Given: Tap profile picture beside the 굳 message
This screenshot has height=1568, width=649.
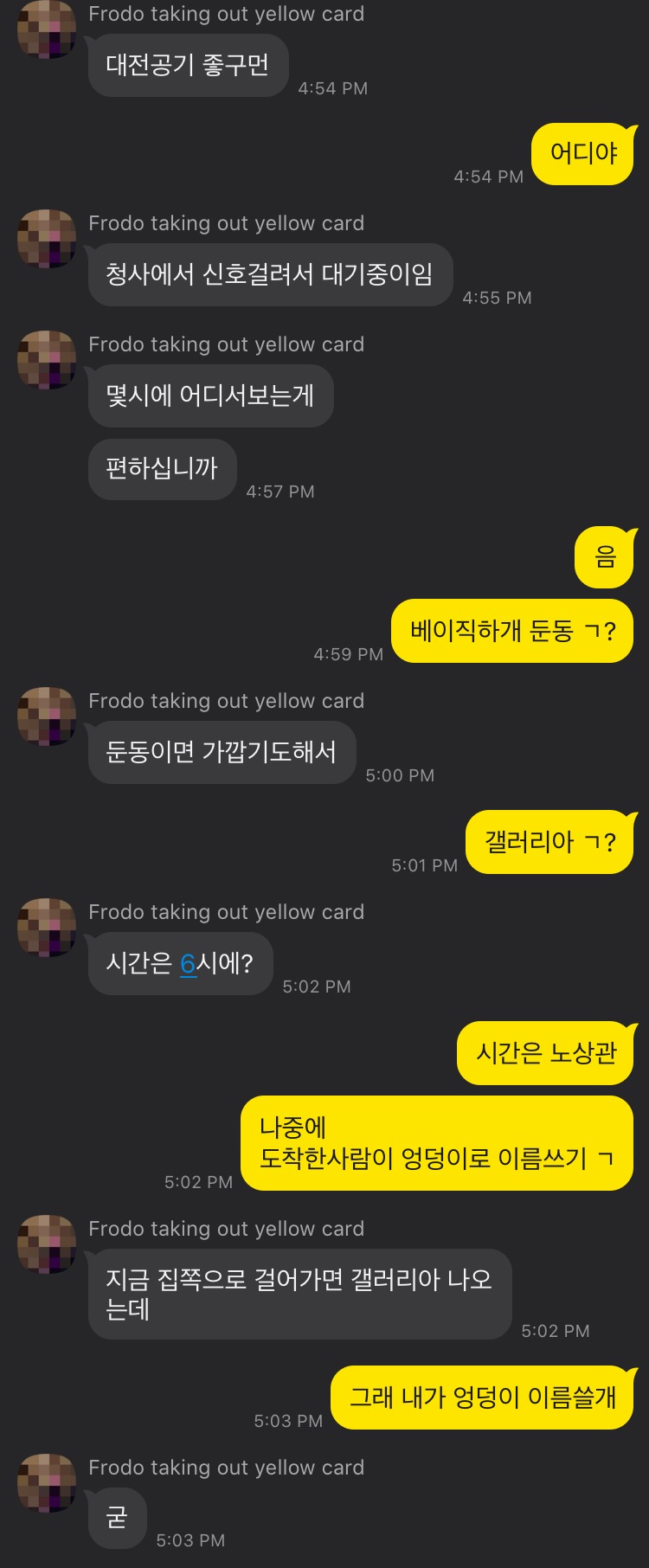Looking at the screenshot, I should point(47,1482).
